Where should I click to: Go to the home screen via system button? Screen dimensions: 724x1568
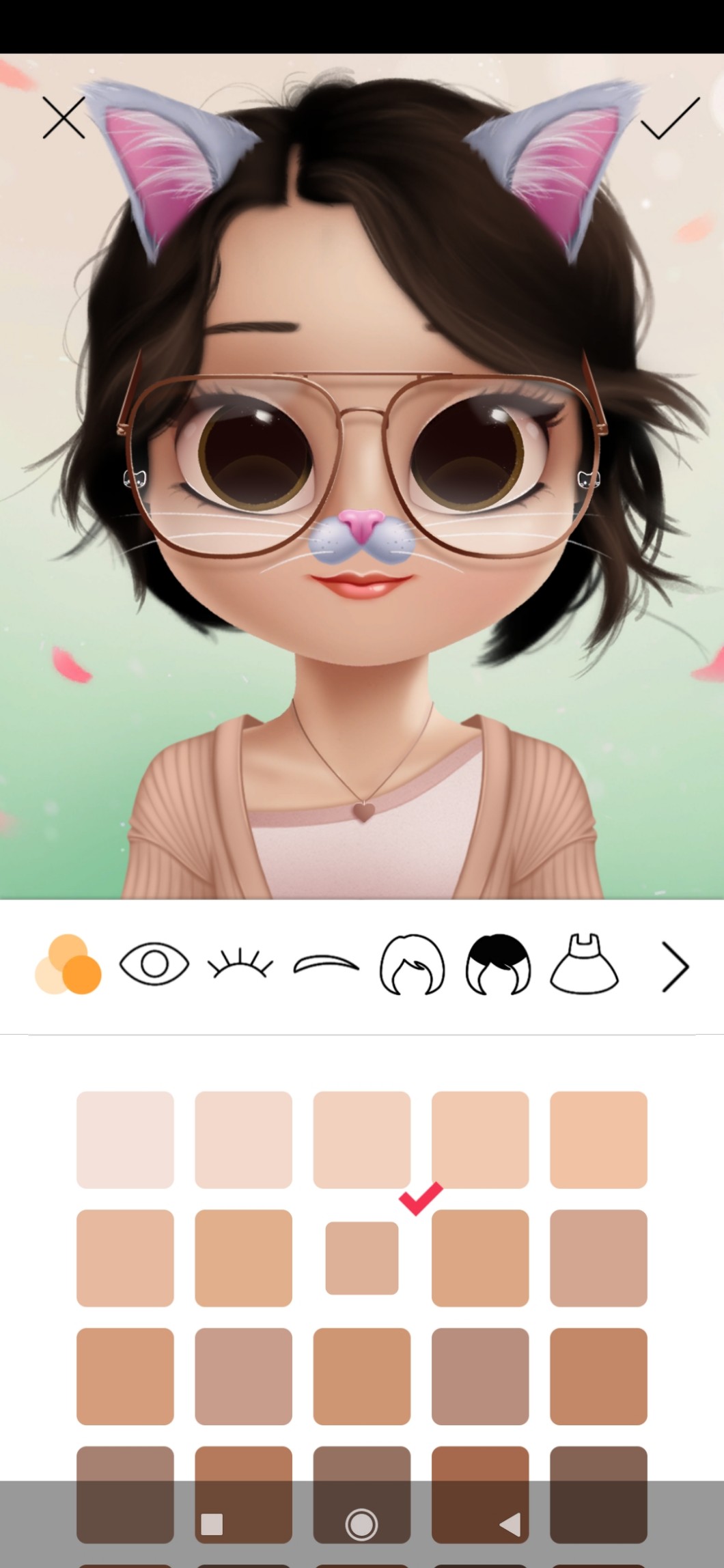click(361, 1524)
